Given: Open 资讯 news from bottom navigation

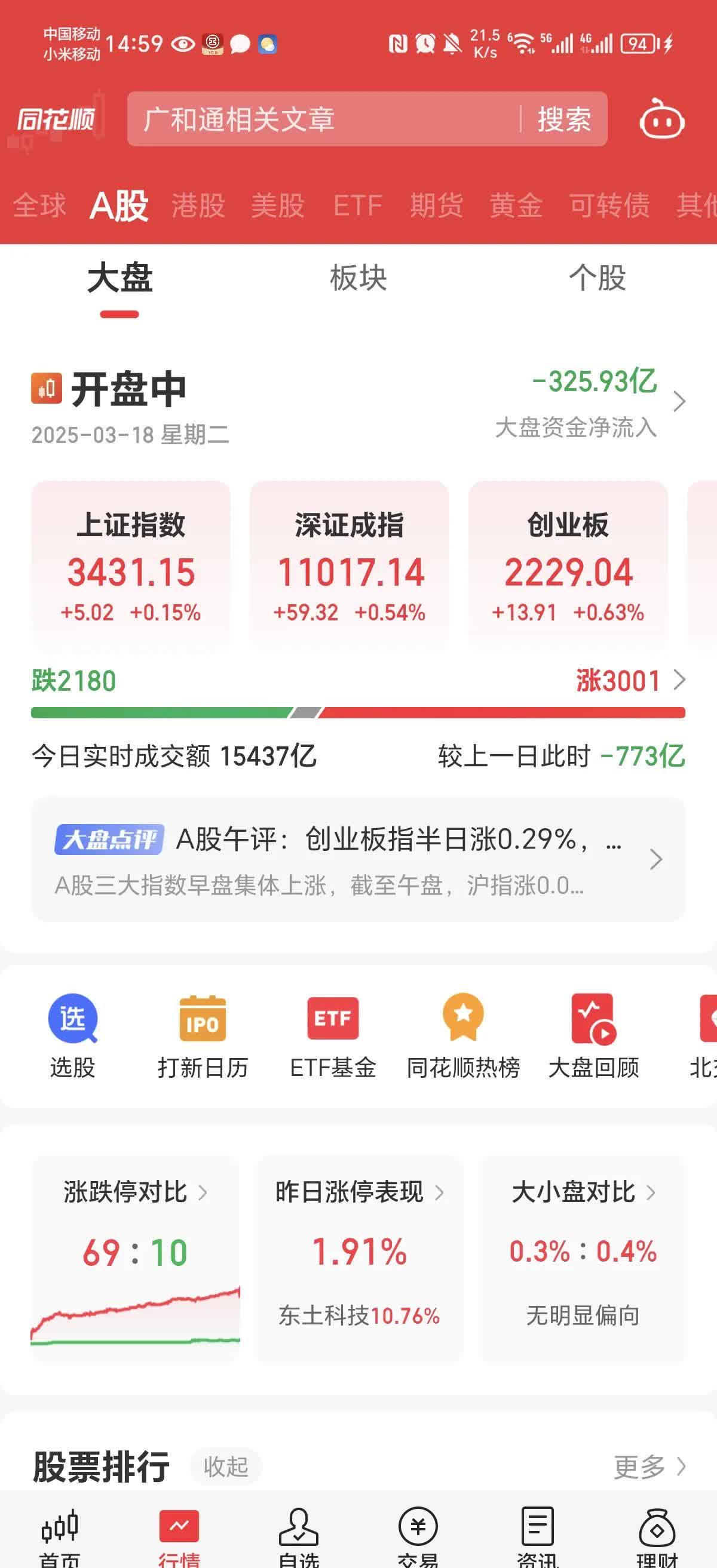Looking at the screenshot, I should coord(537,1528).
